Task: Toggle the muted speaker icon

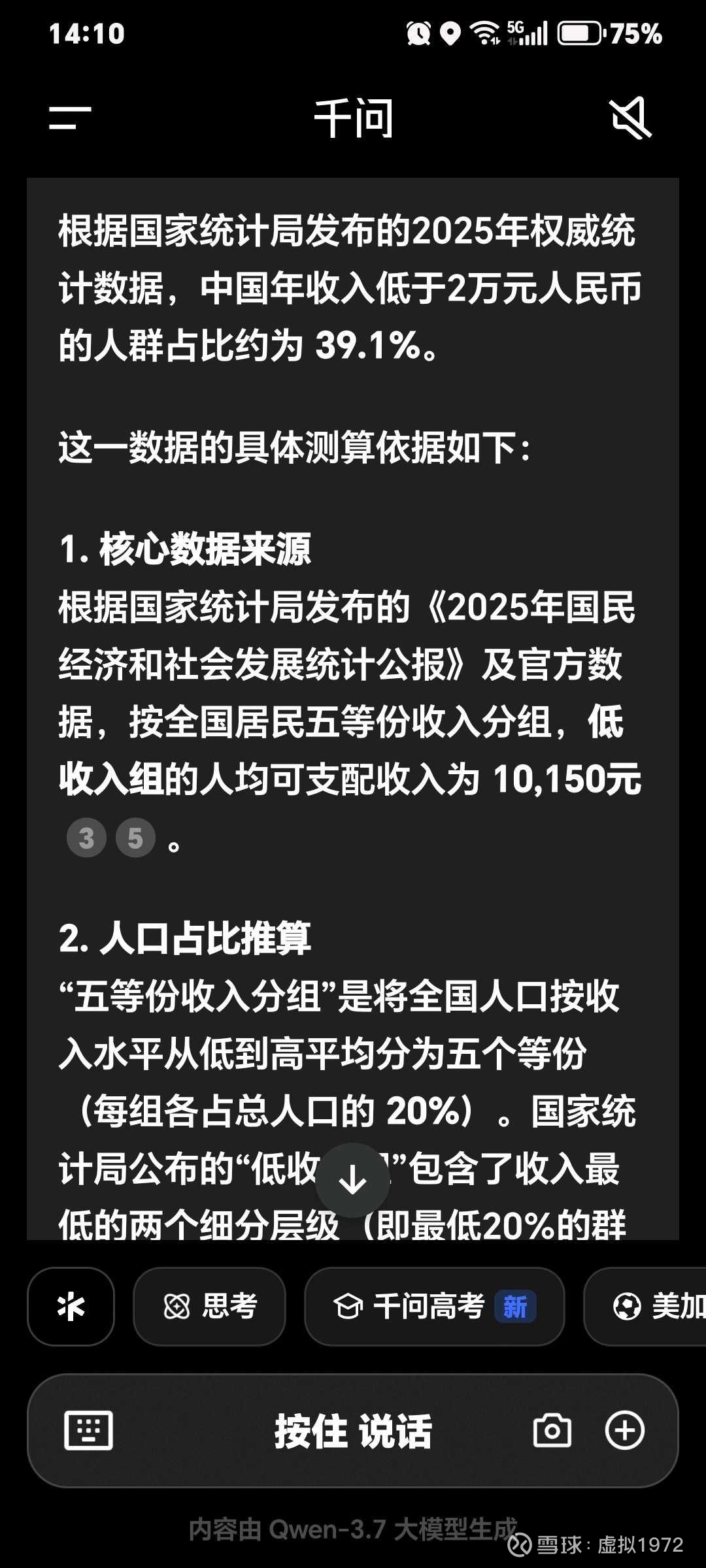Action: pyautogui.click(x=630, y=118)
